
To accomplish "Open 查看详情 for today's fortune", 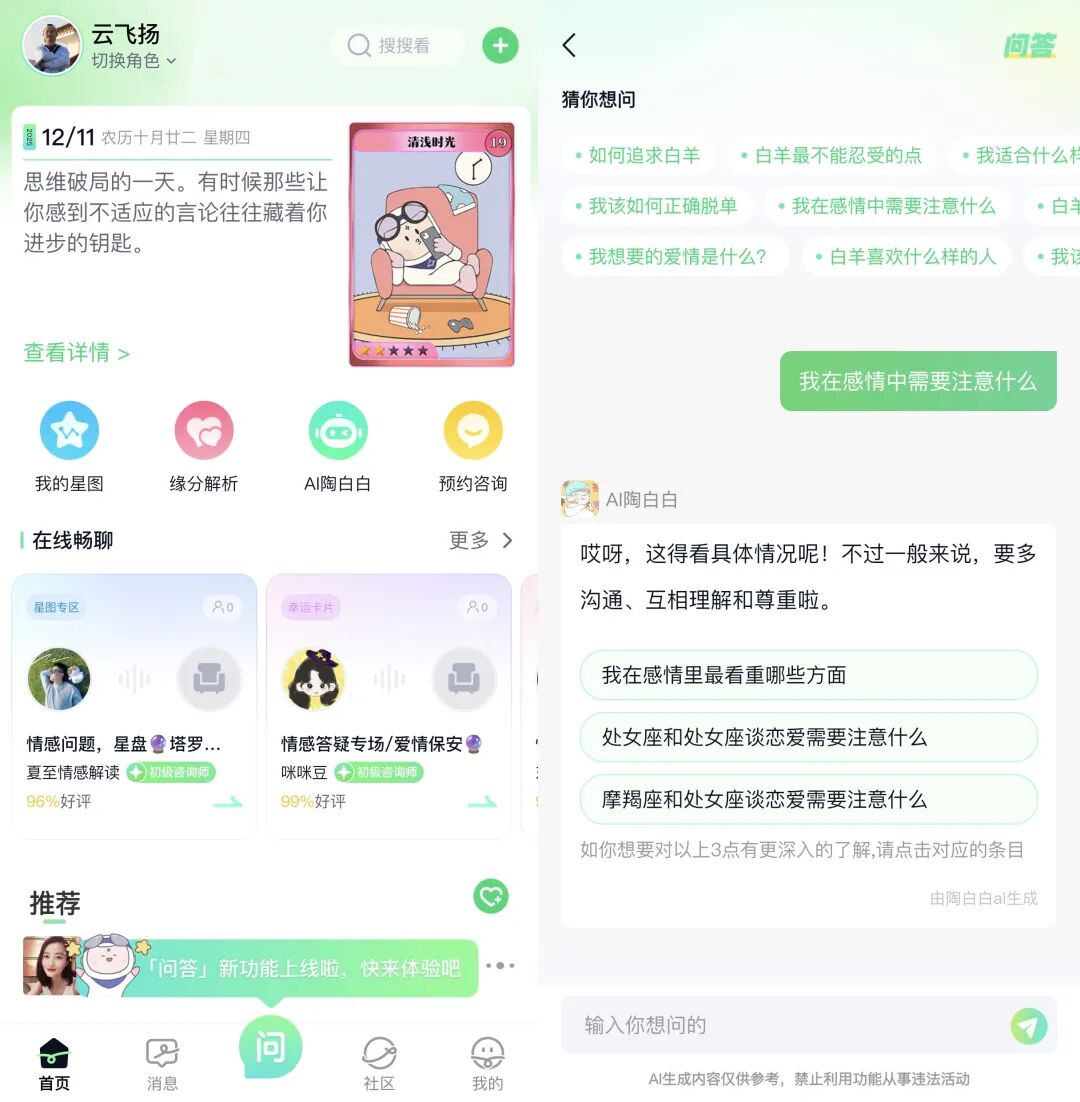I will coord(76,353).
